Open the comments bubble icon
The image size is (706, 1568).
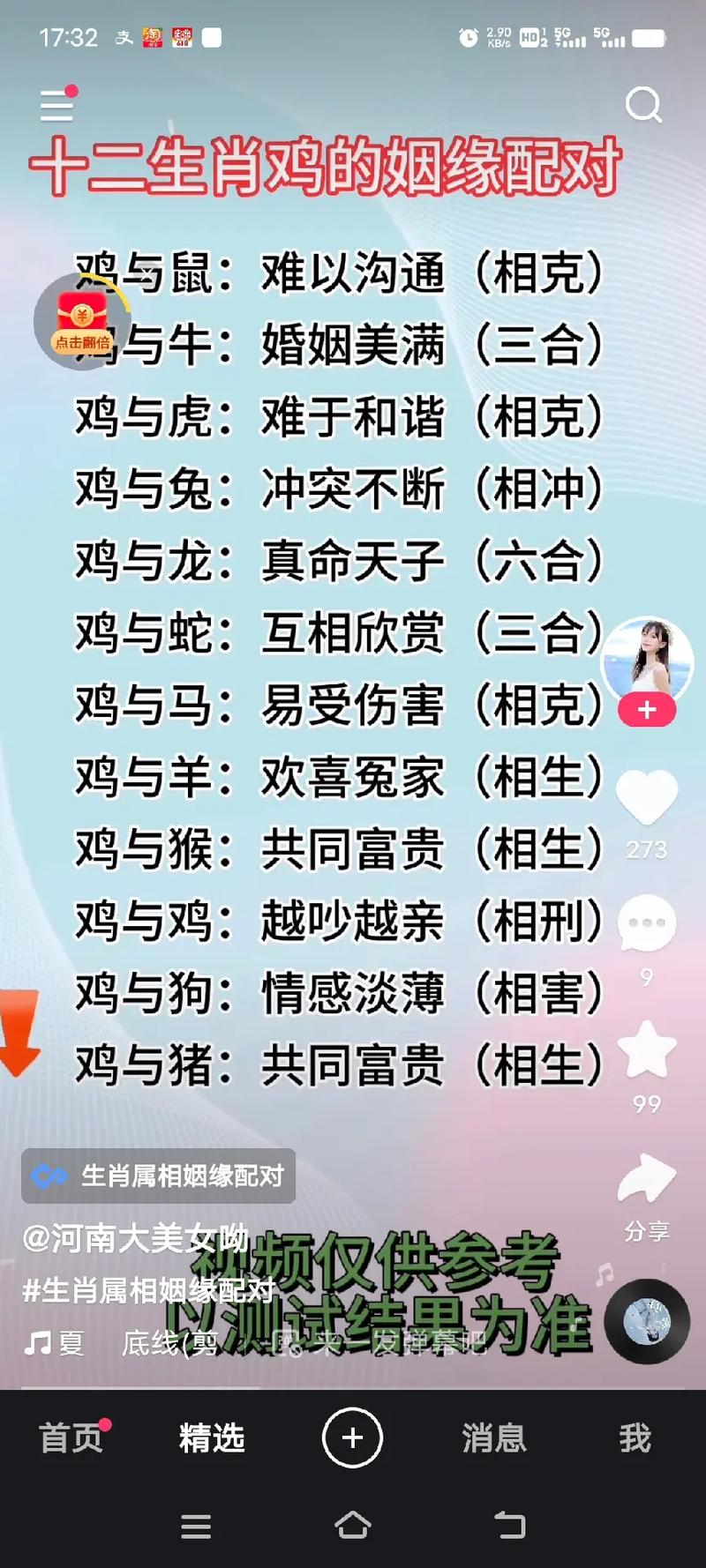pos(647,922)
